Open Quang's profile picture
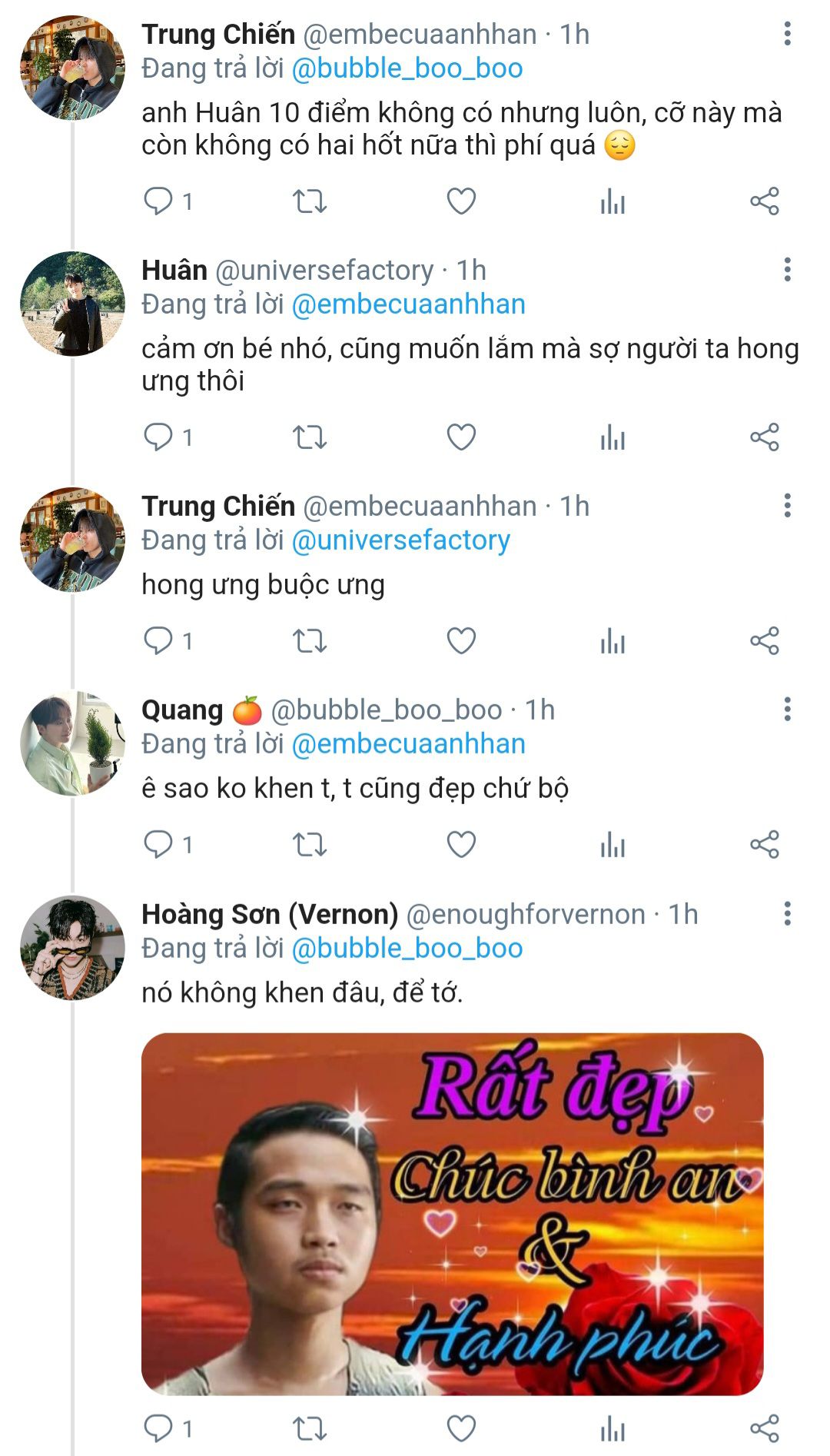This screenshot has height=1456, width=830. click(x=72, y=743)
